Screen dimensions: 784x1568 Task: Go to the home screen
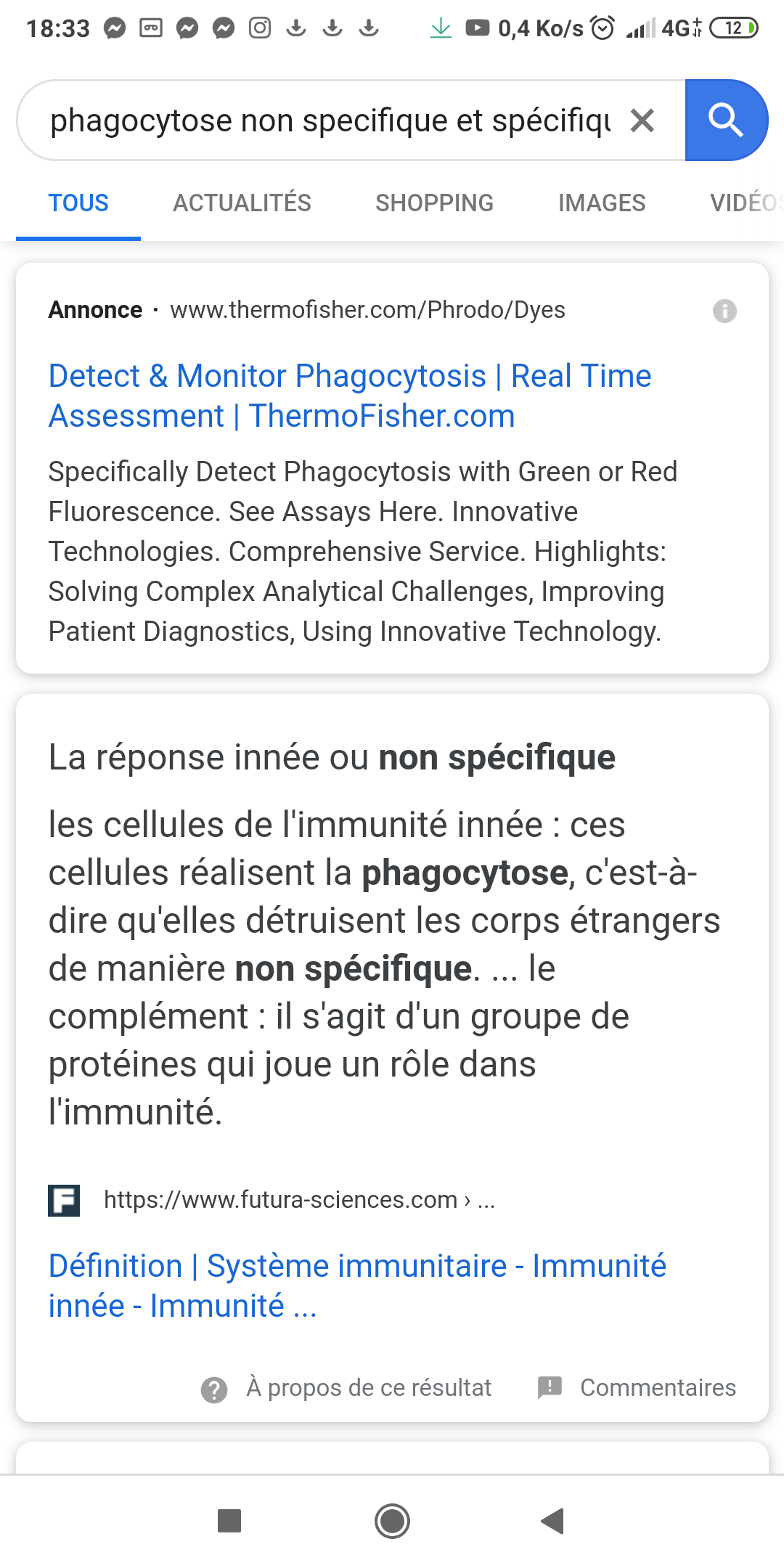(392, 1521)
